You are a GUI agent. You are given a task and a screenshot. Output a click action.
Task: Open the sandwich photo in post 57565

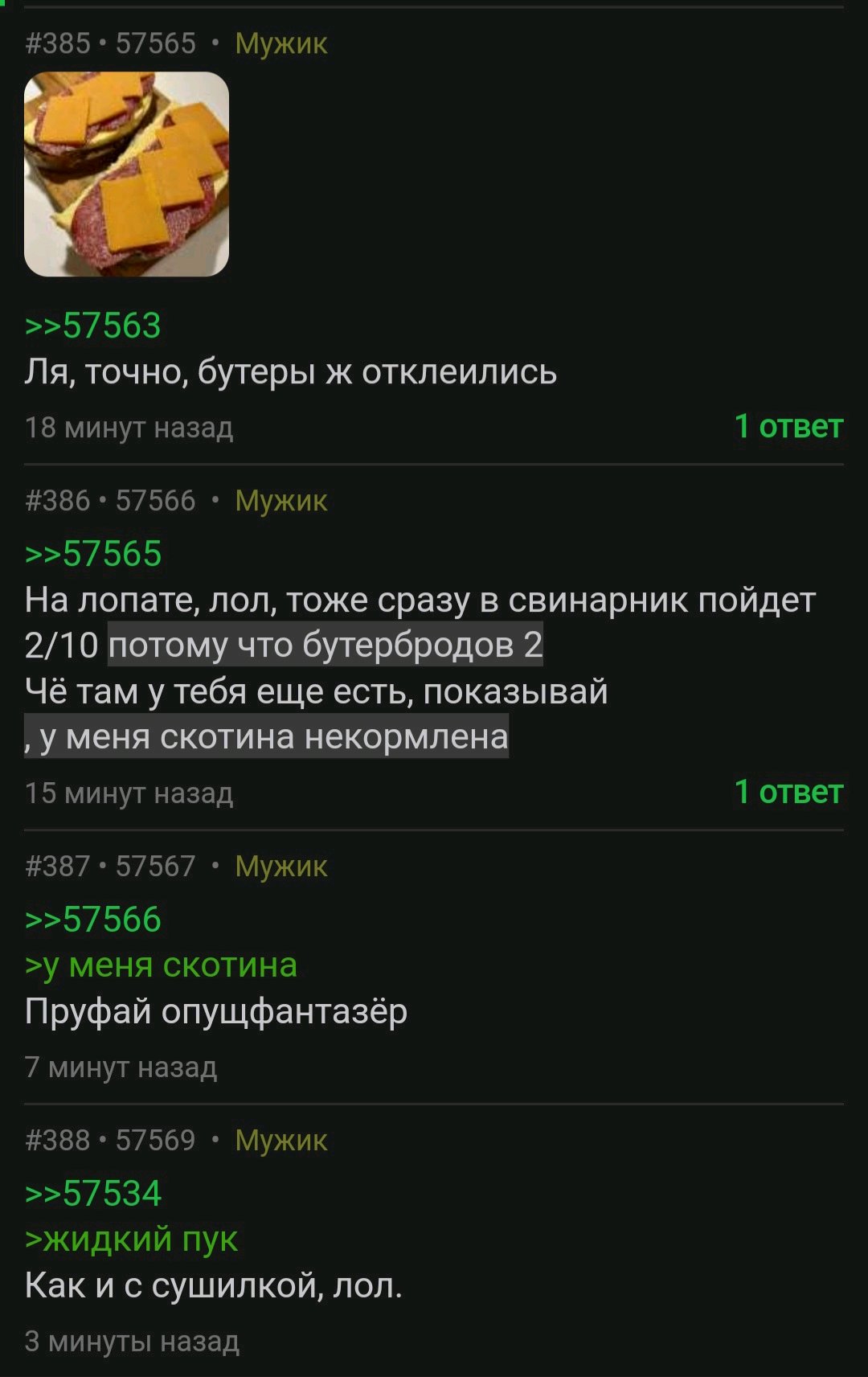click(x=126, y=174)
